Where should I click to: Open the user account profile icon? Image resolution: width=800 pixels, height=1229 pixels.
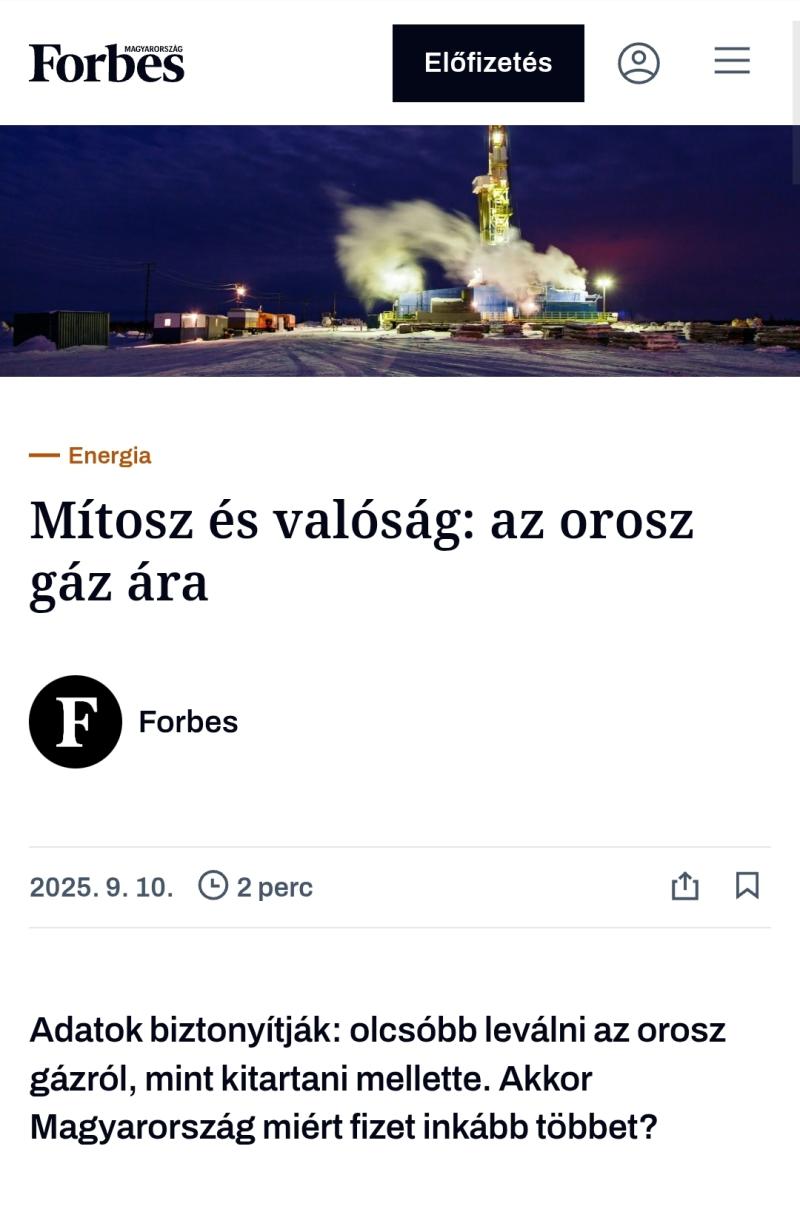639,63
